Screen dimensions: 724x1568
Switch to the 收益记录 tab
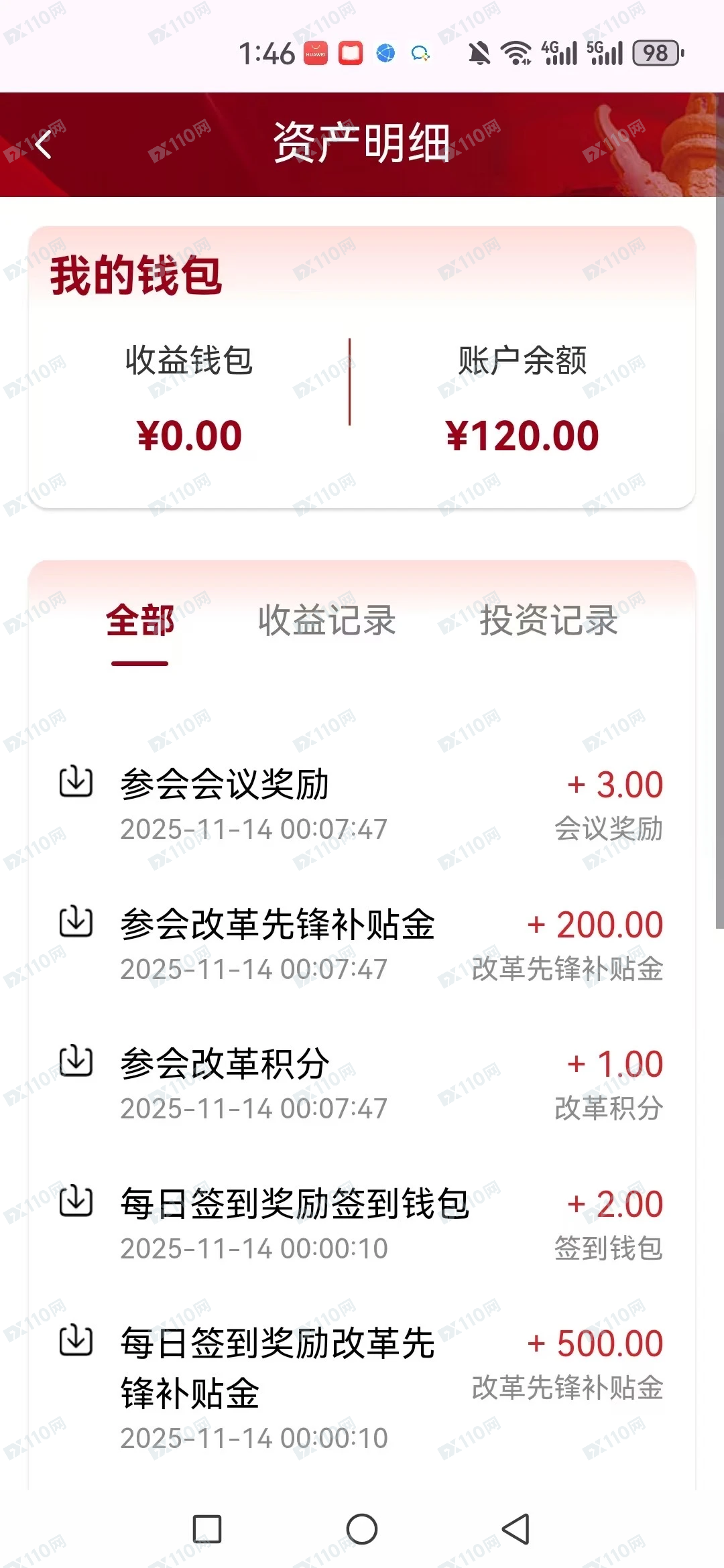click(327, 620)
